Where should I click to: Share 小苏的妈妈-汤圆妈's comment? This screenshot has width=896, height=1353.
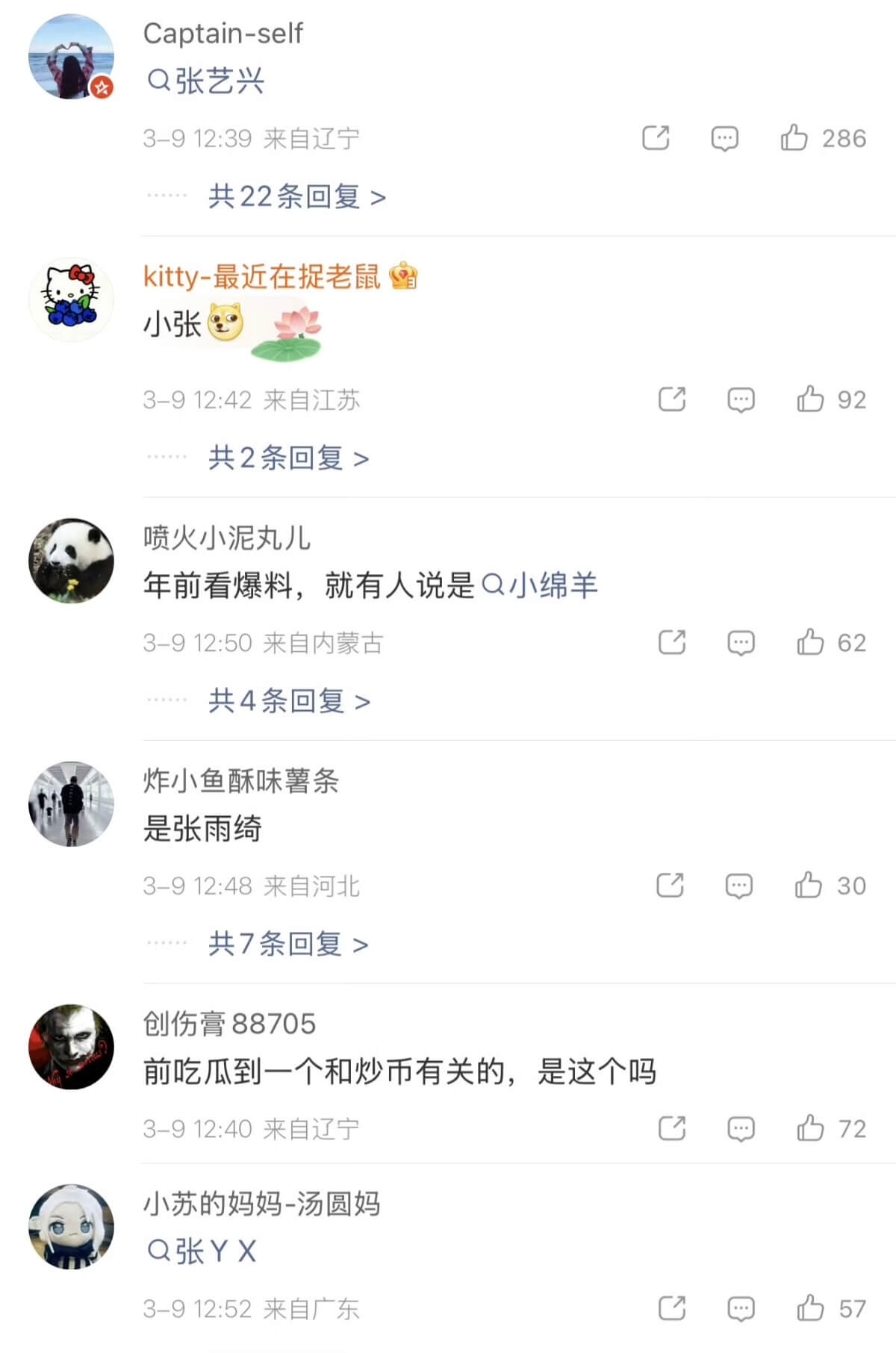[x=672, y=1308]
